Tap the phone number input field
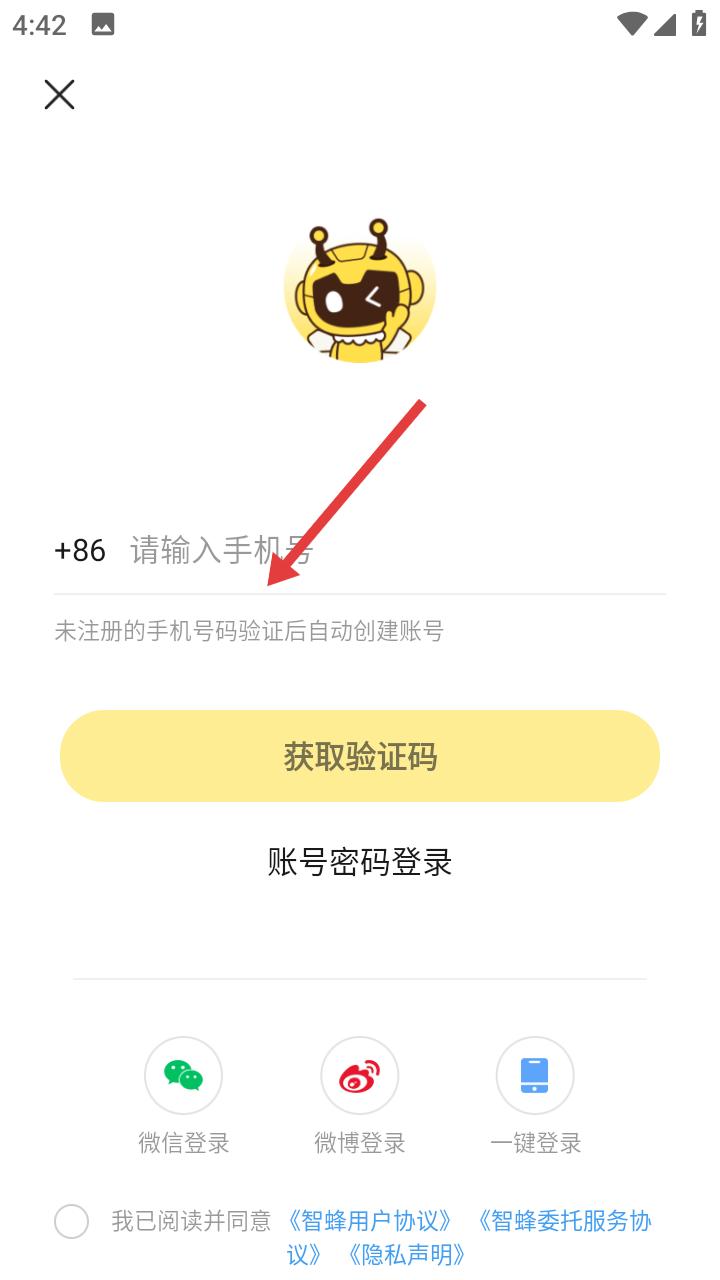 coord(398,550)
